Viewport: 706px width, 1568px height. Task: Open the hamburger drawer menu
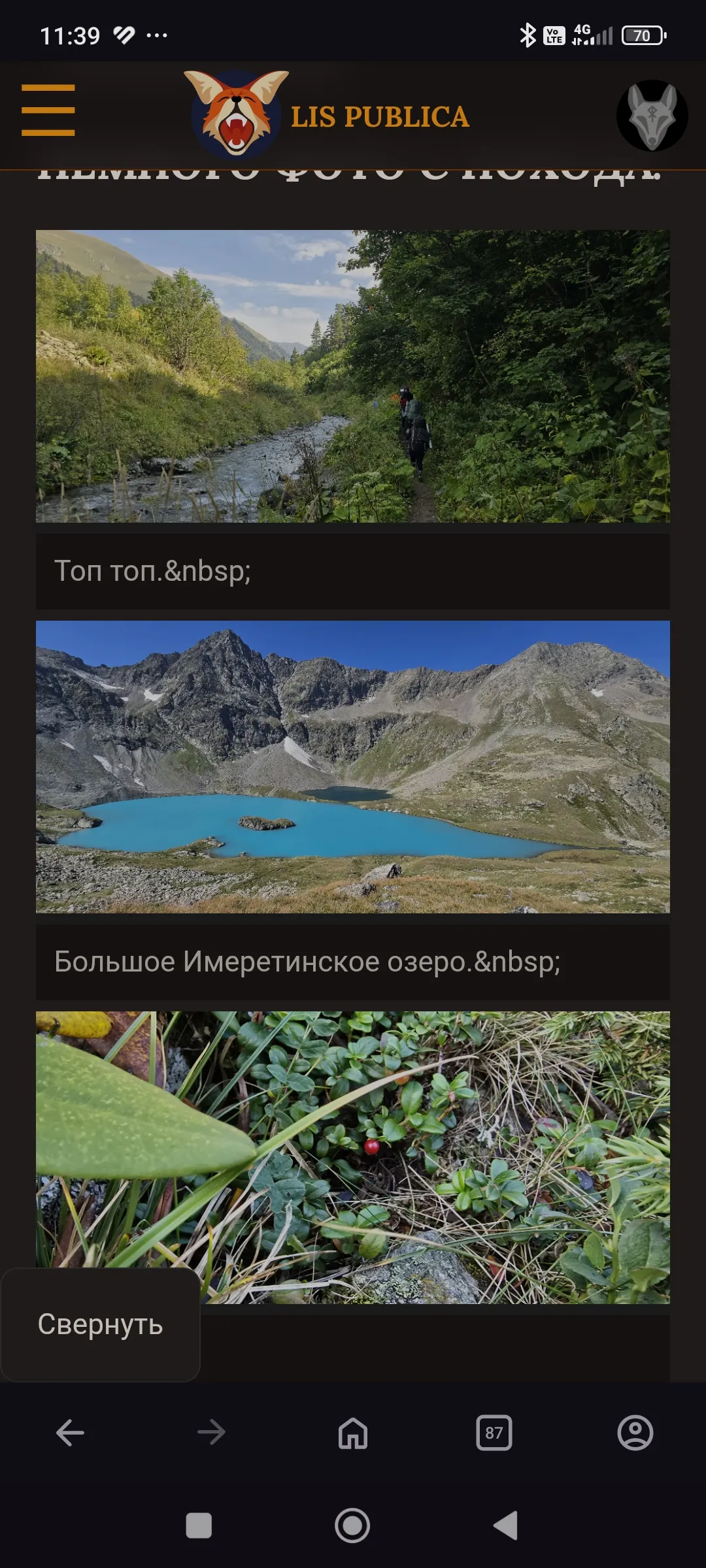pyautogui.click(x=48, y=110)
